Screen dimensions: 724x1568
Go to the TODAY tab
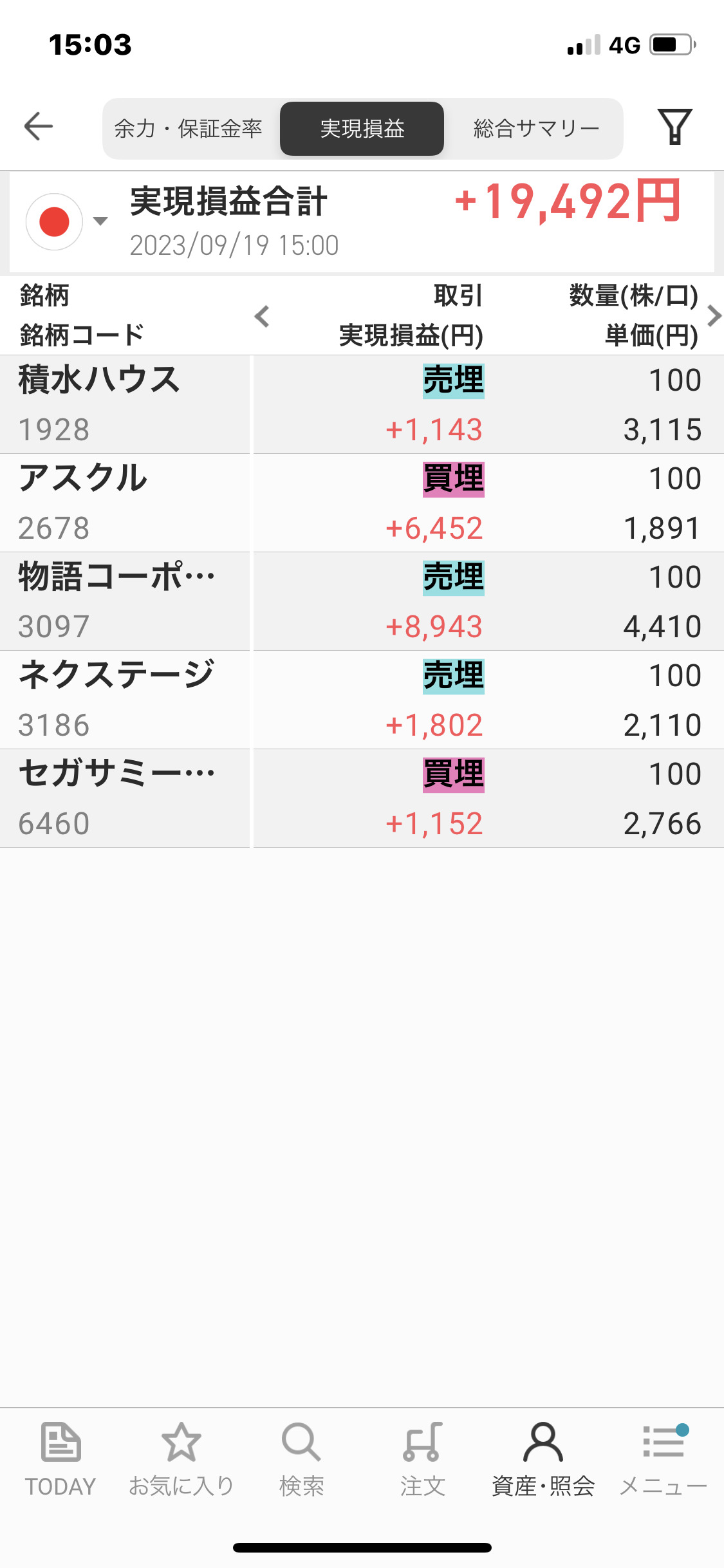tap(60, 1460)
